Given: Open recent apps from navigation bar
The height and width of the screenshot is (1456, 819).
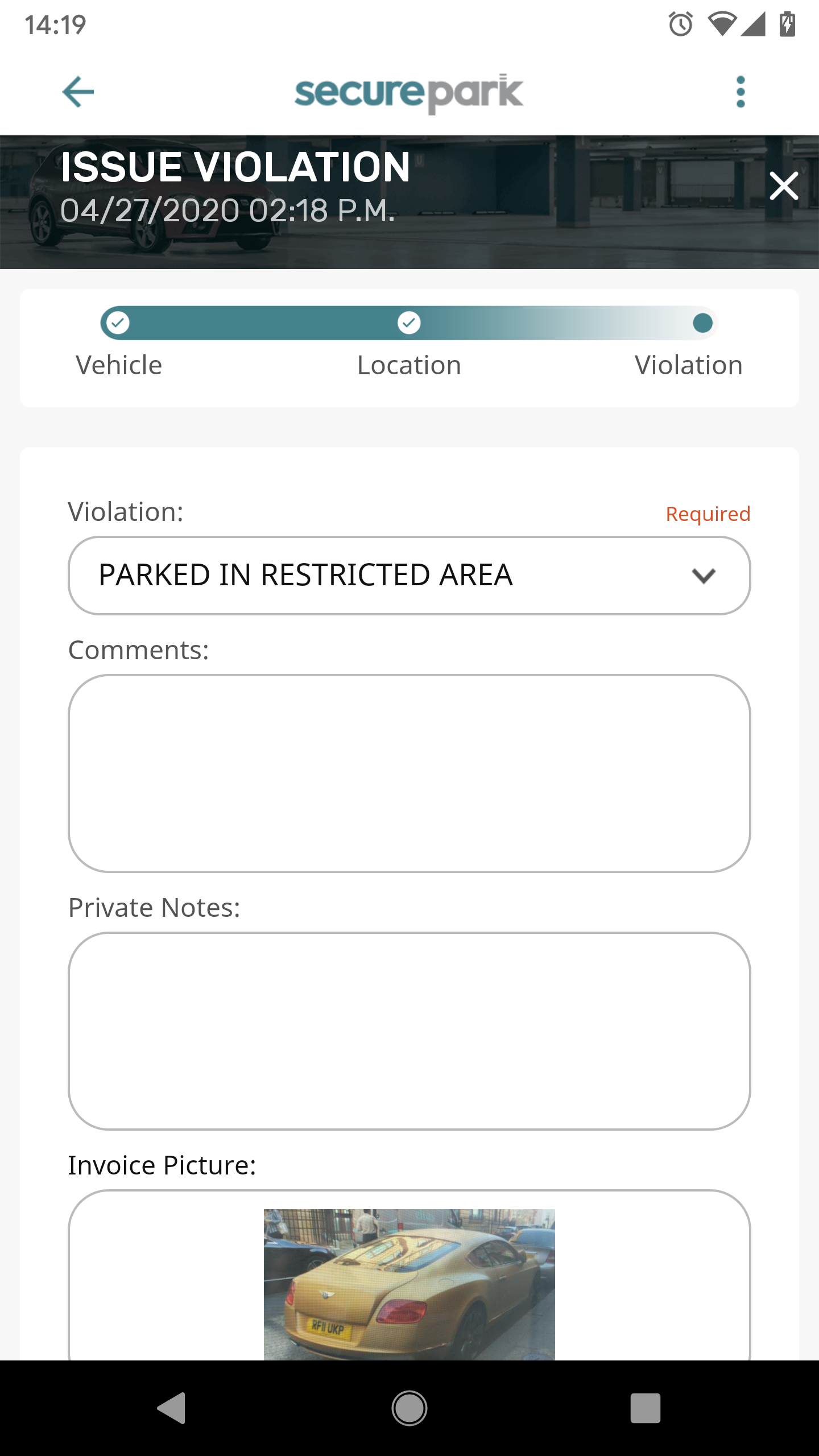Looking at the screenshot, I should click(645, 1408).
